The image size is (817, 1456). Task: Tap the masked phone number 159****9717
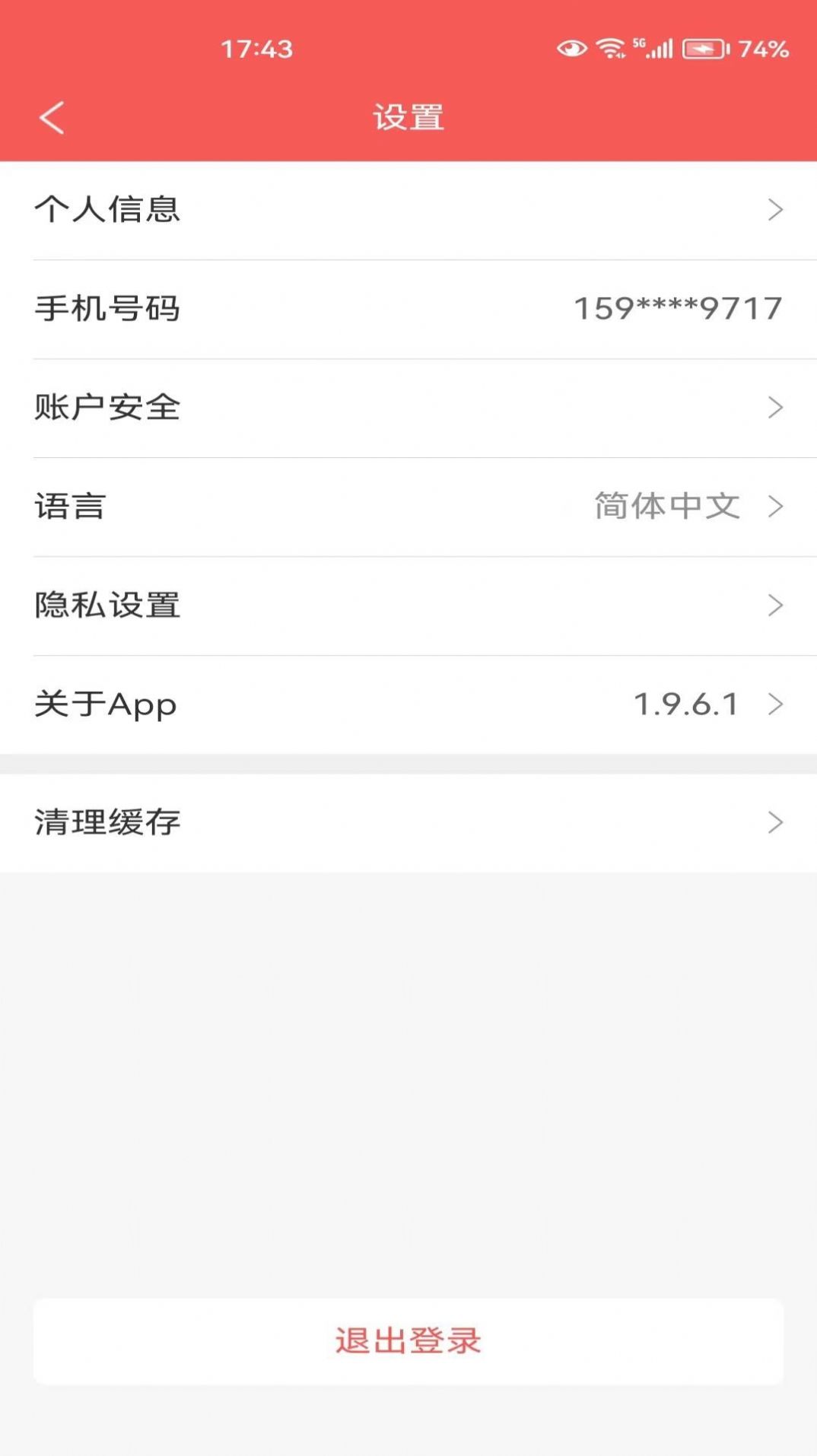pyautogui.click(x=676, y=307)
